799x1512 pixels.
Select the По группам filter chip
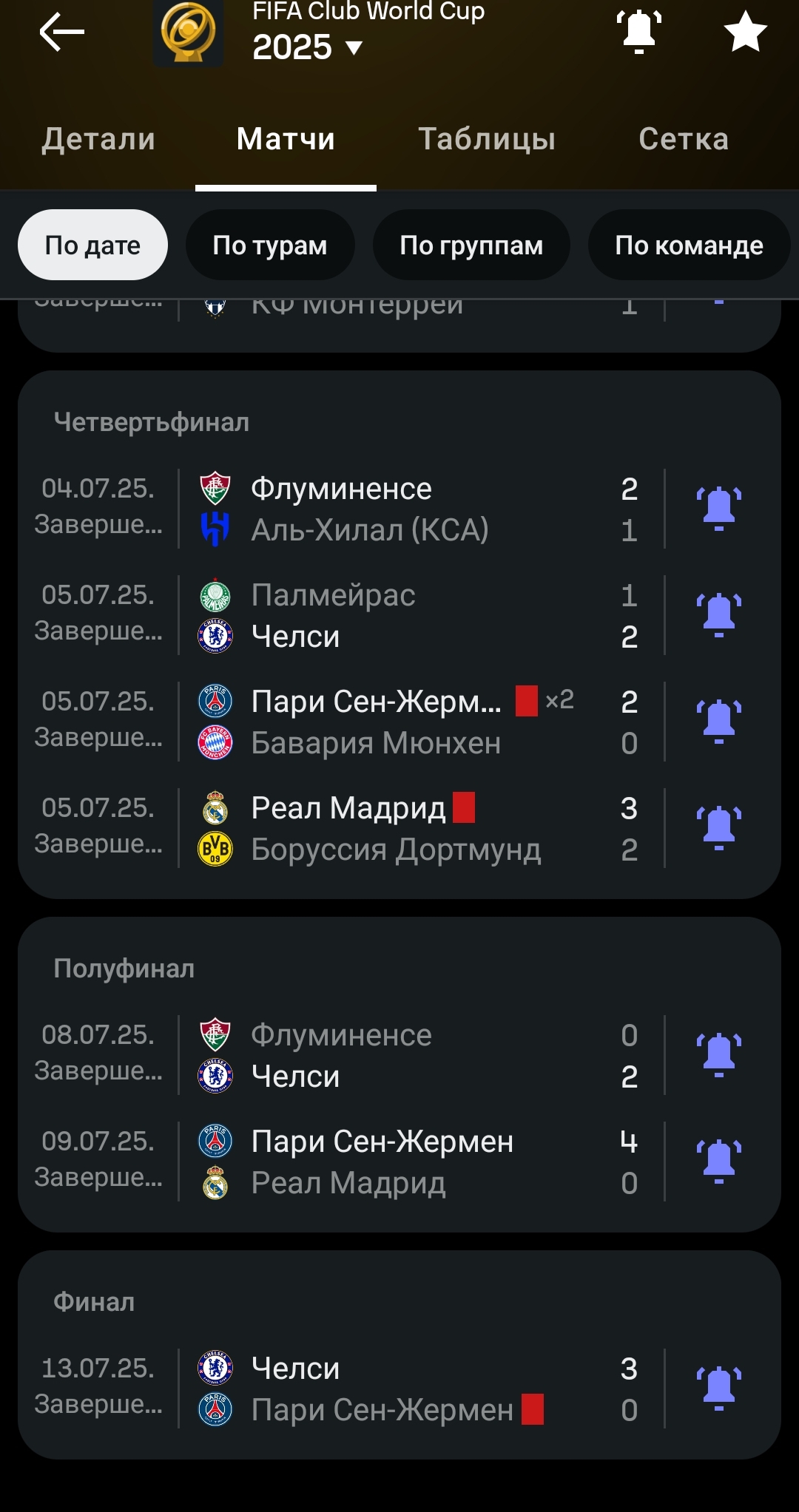[x=471, y=245]
